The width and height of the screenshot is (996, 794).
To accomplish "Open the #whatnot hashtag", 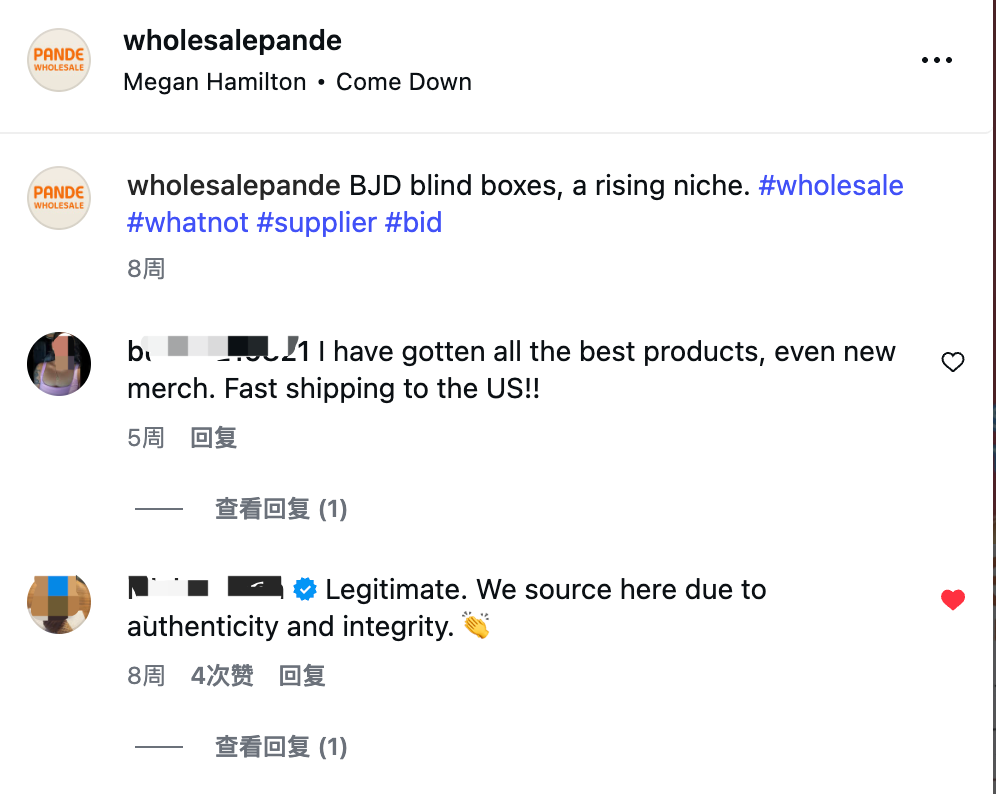I will point(187,222).
